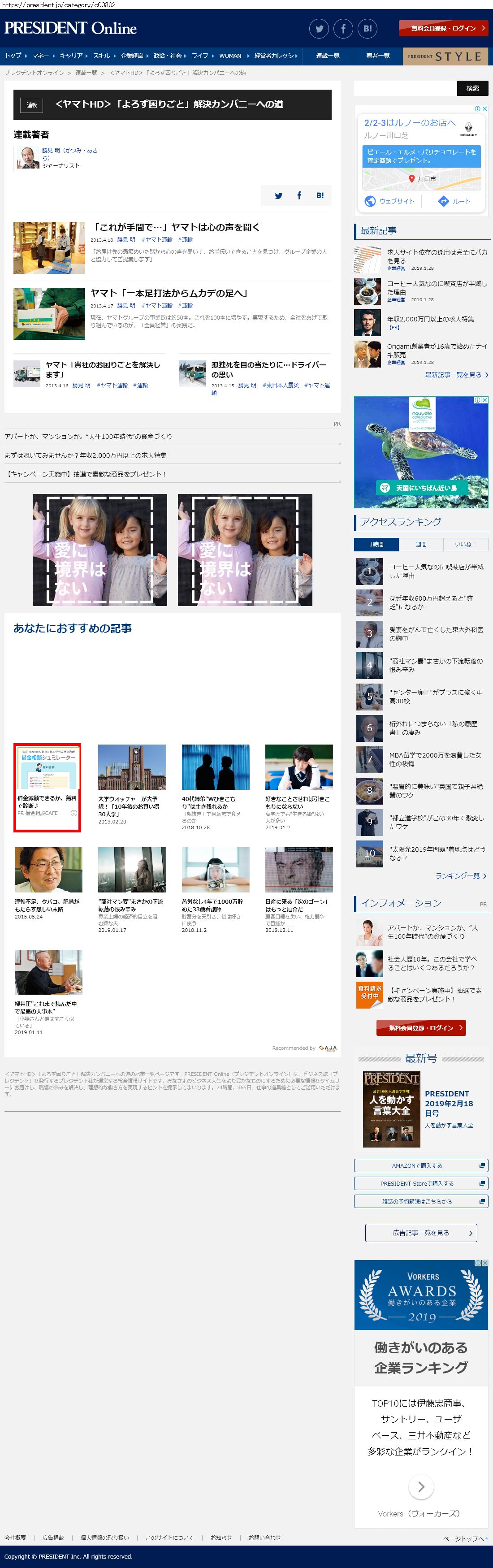
Task: Open the Twitter icon in the header
Action: 319,29
